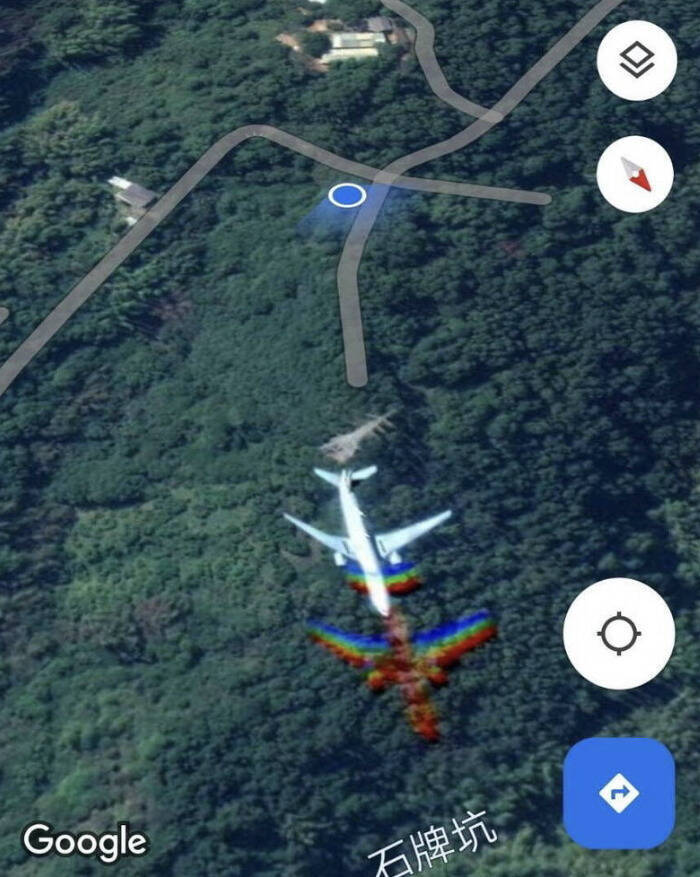The height and width of the screenshot is (877, 700).
Task: Open the map layers selector
Action: [x=636, y=61]
